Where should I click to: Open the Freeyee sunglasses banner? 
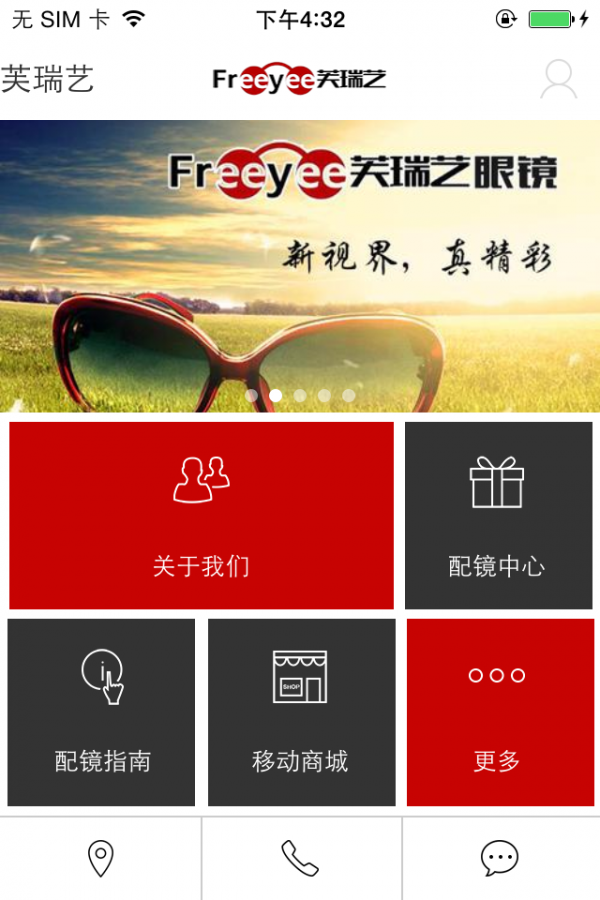(300, 265)
